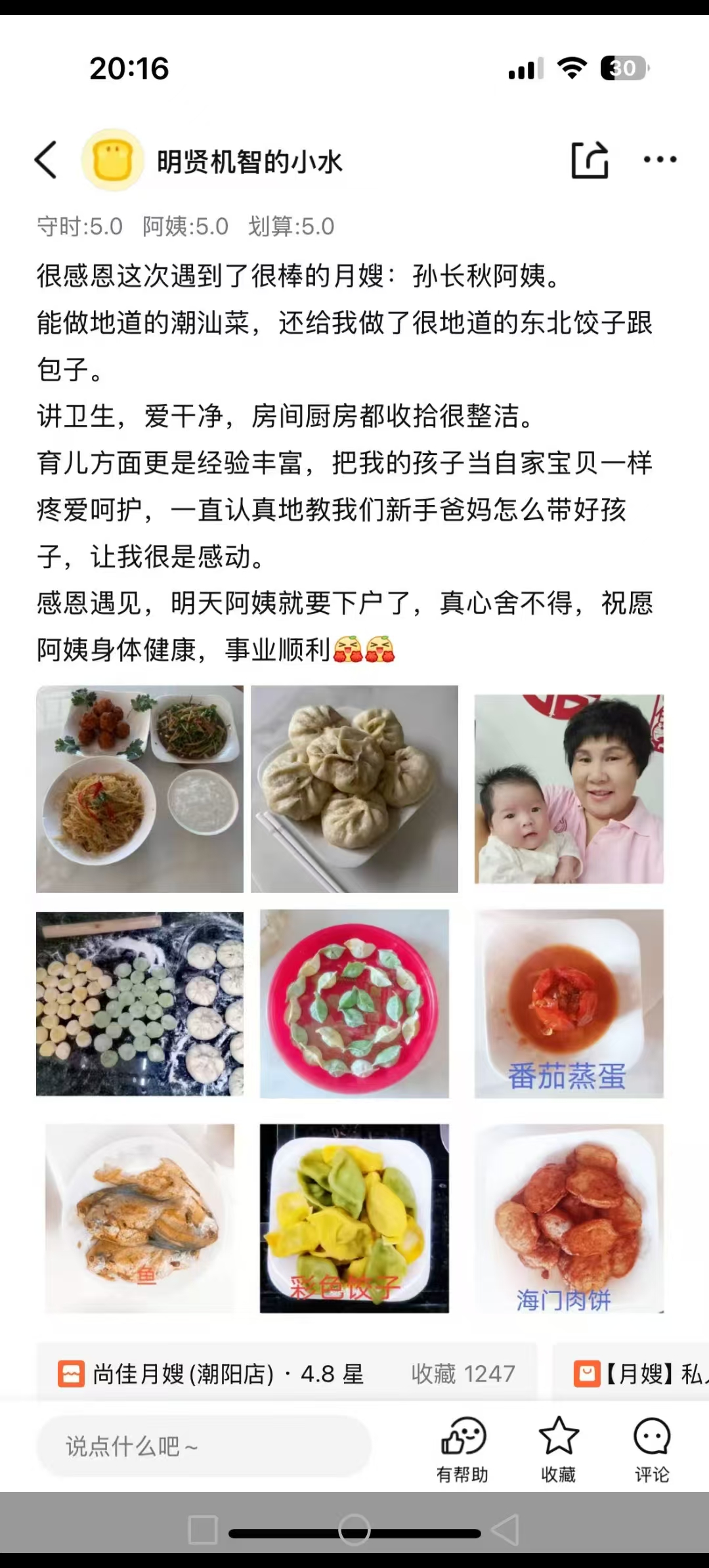Open the 海门肉饼 photo
The height and width of the screenshot is (1568, 709).
point(569,1218)
